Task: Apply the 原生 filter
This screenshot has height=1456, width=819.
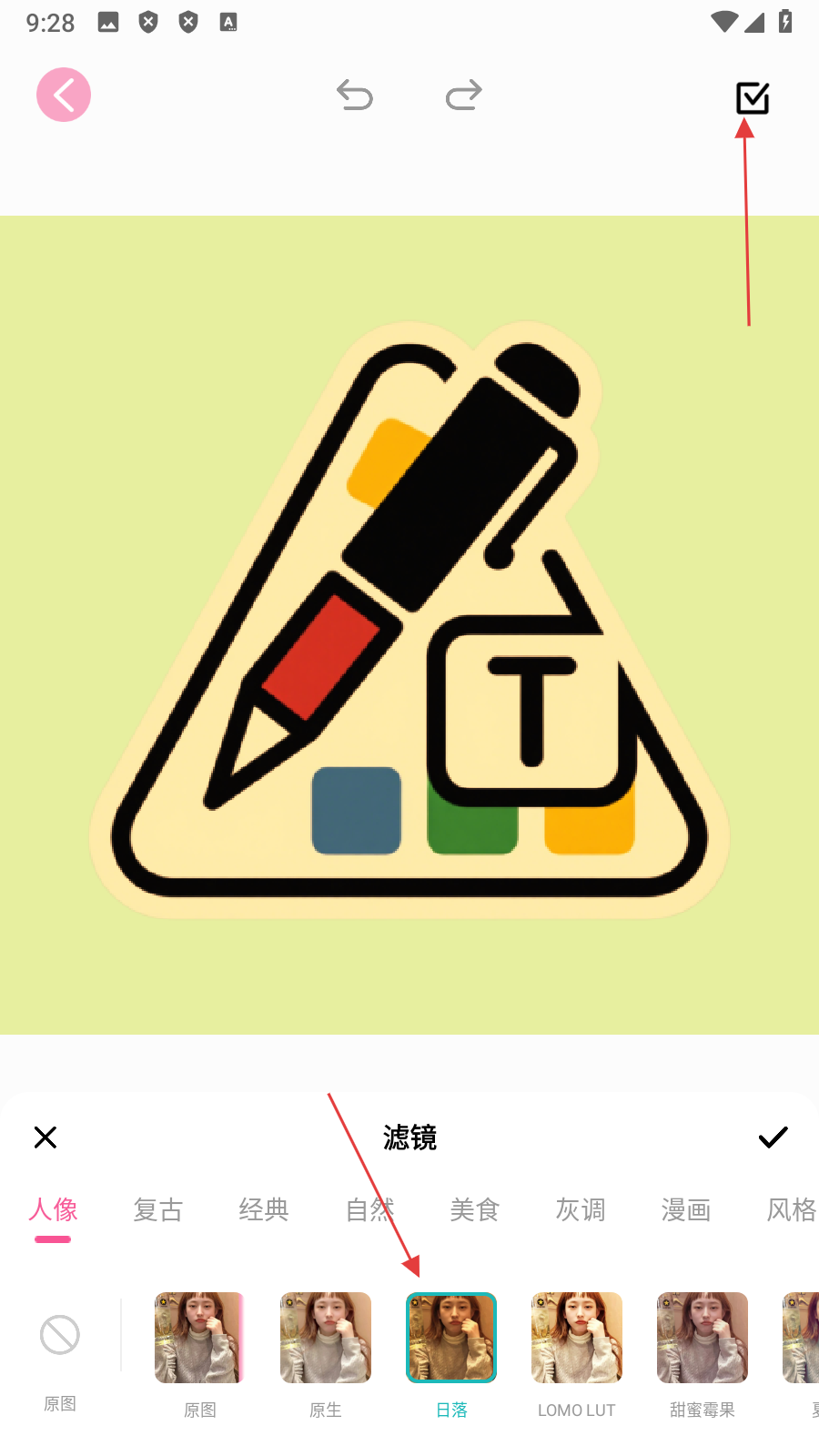Action: point(326,1338)
